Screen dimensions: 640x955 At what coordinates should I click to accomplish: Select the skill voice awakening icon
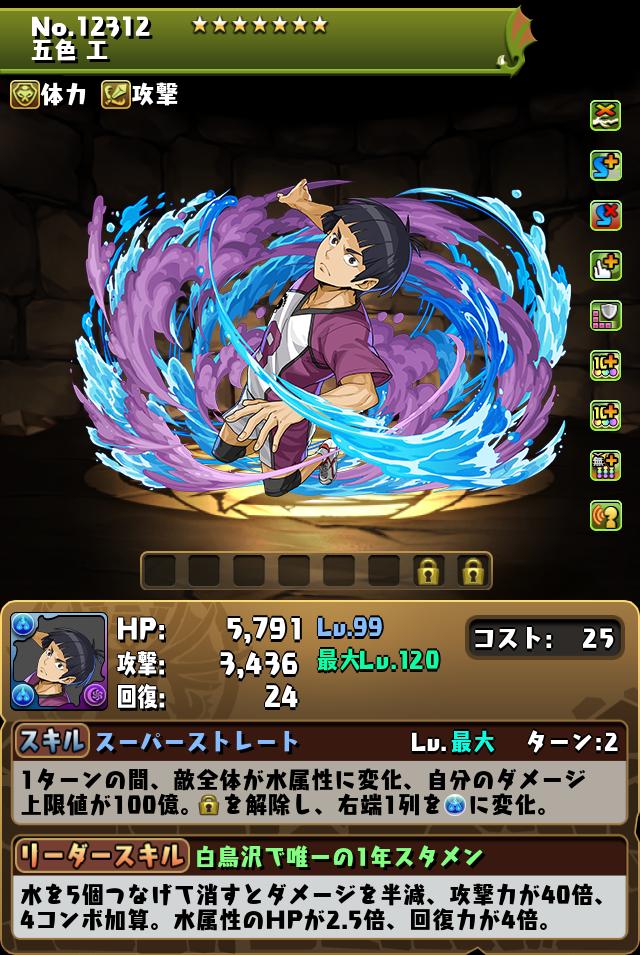606,514
